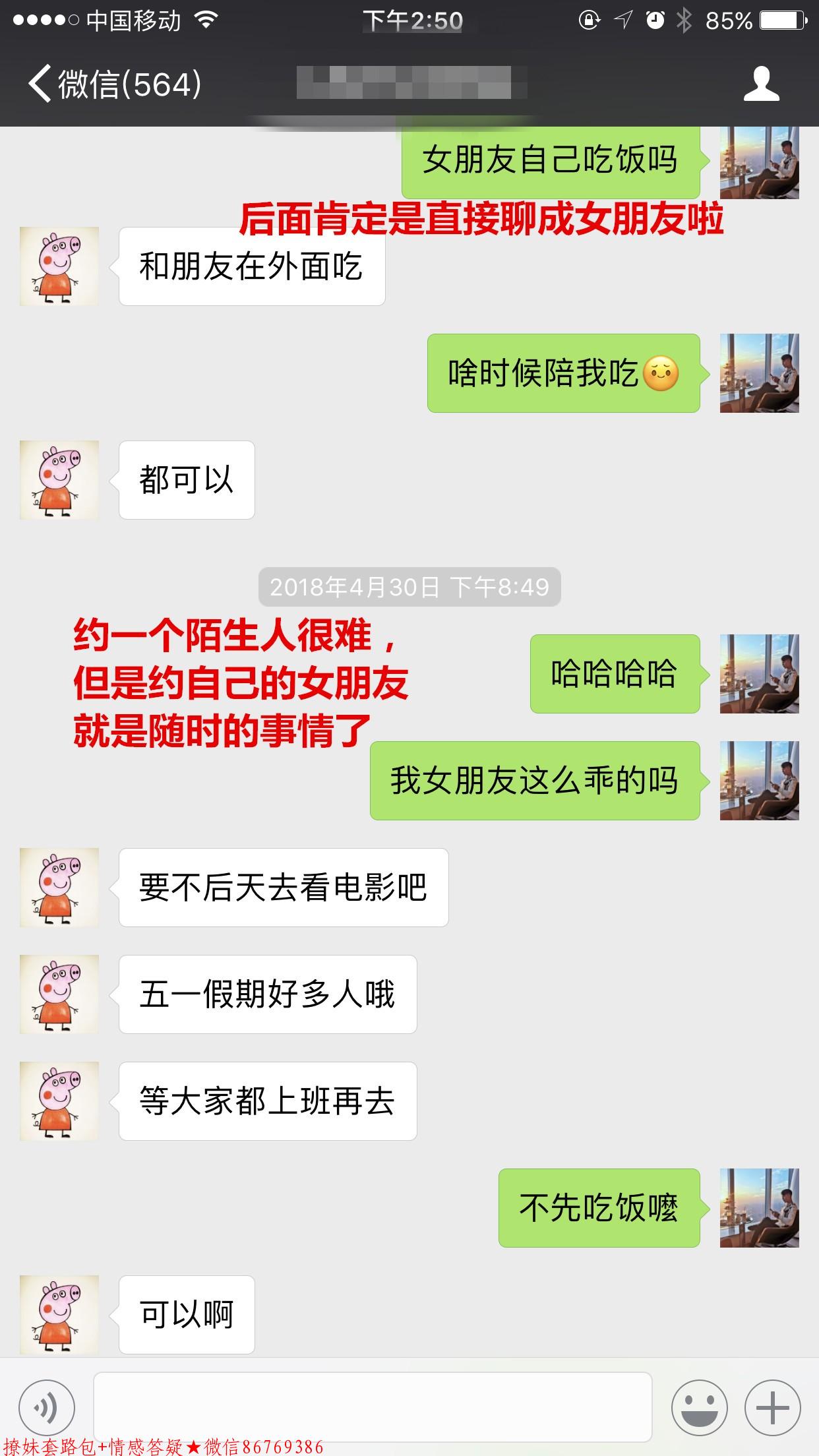Open the chat partner's profile via person icon
819x1456 pixels.
[x=763, y=84]
